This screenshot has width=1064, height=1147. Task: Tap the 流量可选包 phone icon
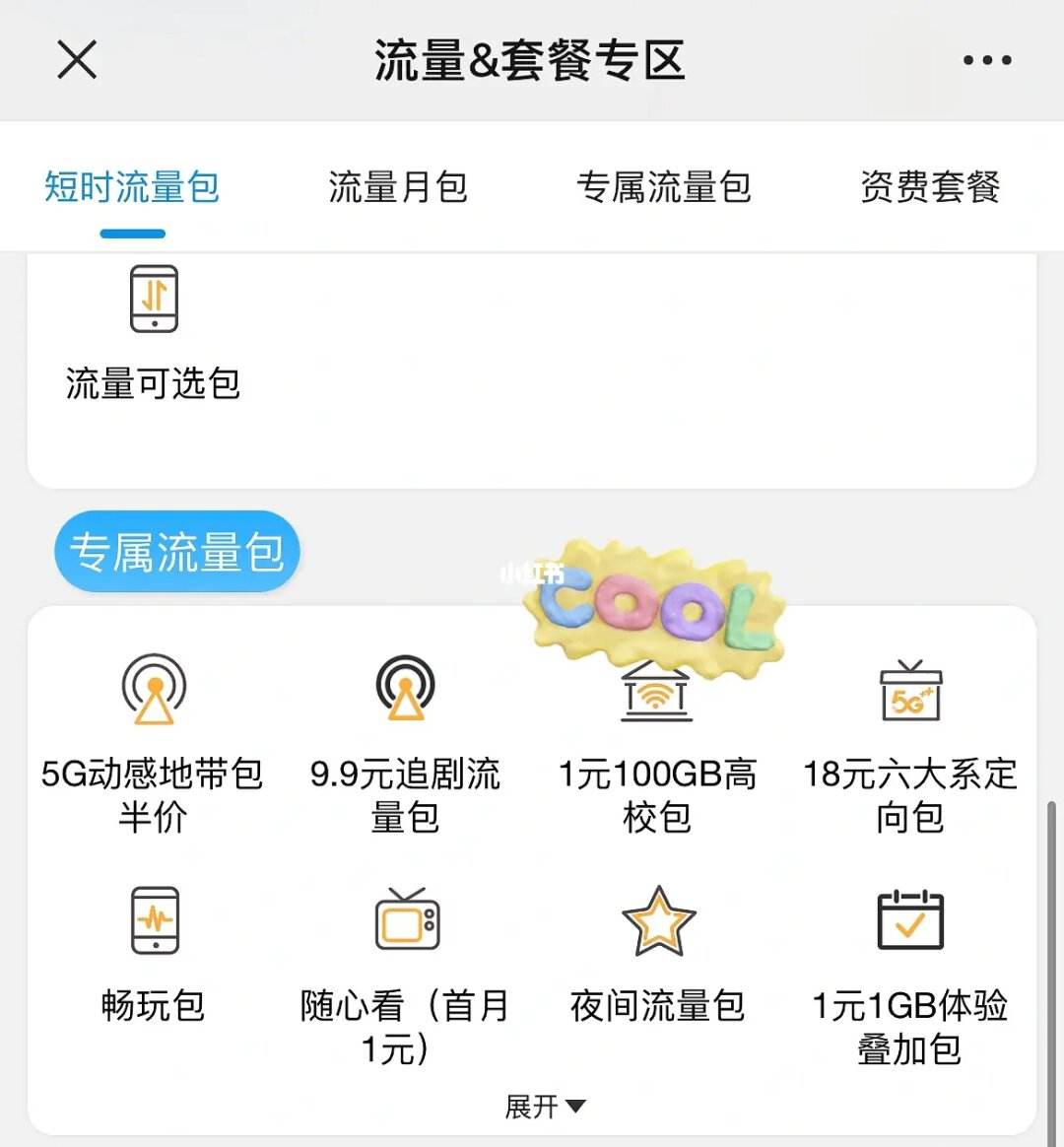point(153,299)
